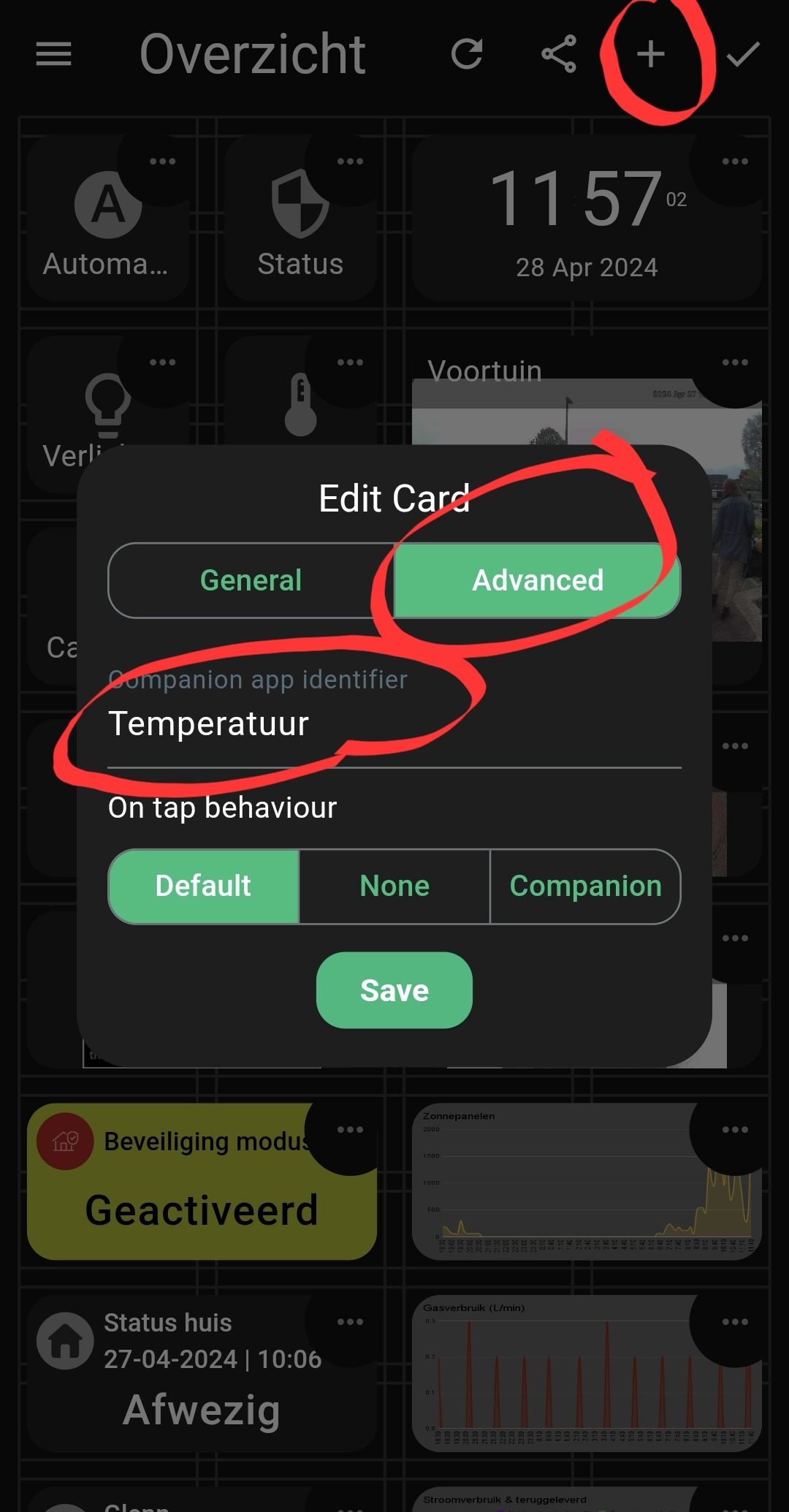The width and height of the screenshot is (789, 1512).
Task: Add a new card with plus icon
Action: click(x=650, y=54)
